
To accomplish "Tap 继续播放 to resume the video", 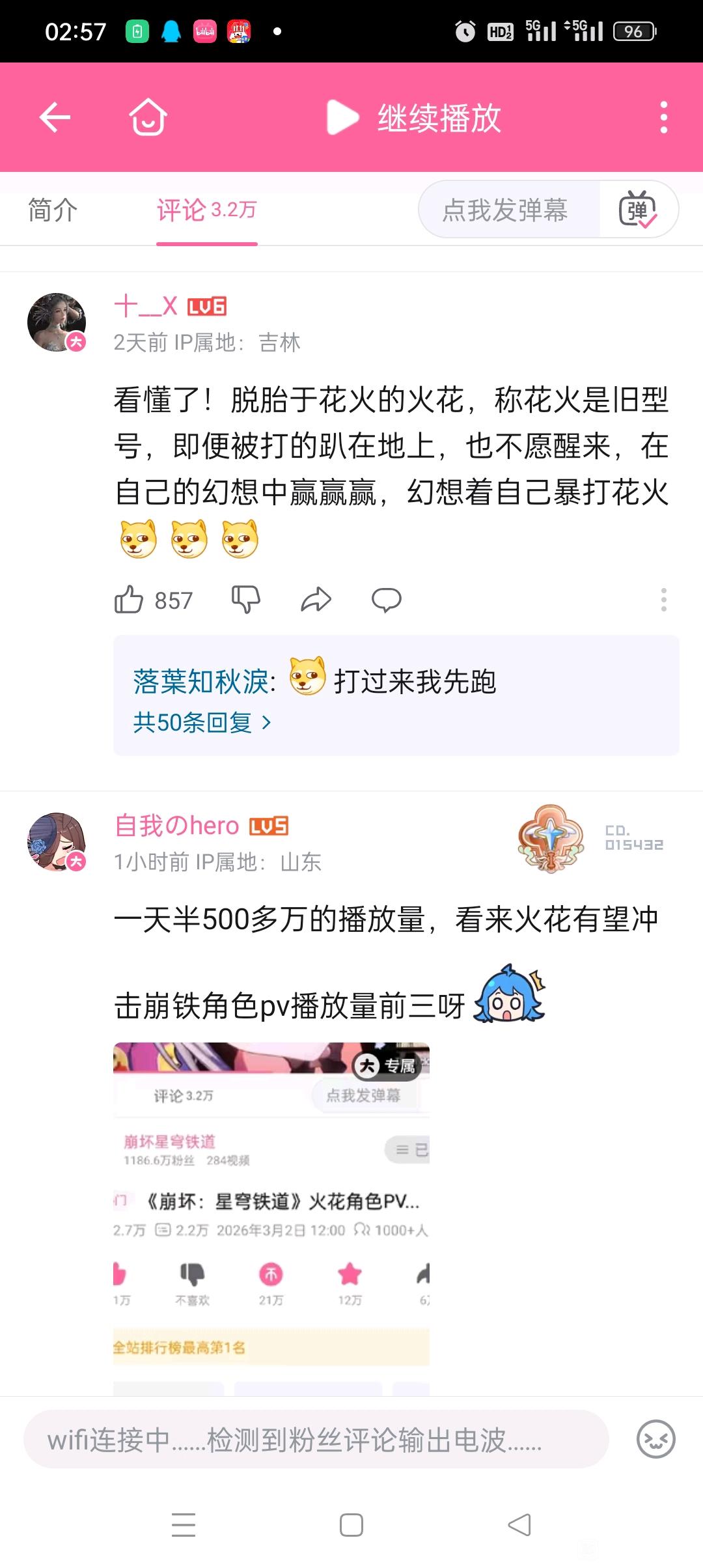I will (414, 118).
